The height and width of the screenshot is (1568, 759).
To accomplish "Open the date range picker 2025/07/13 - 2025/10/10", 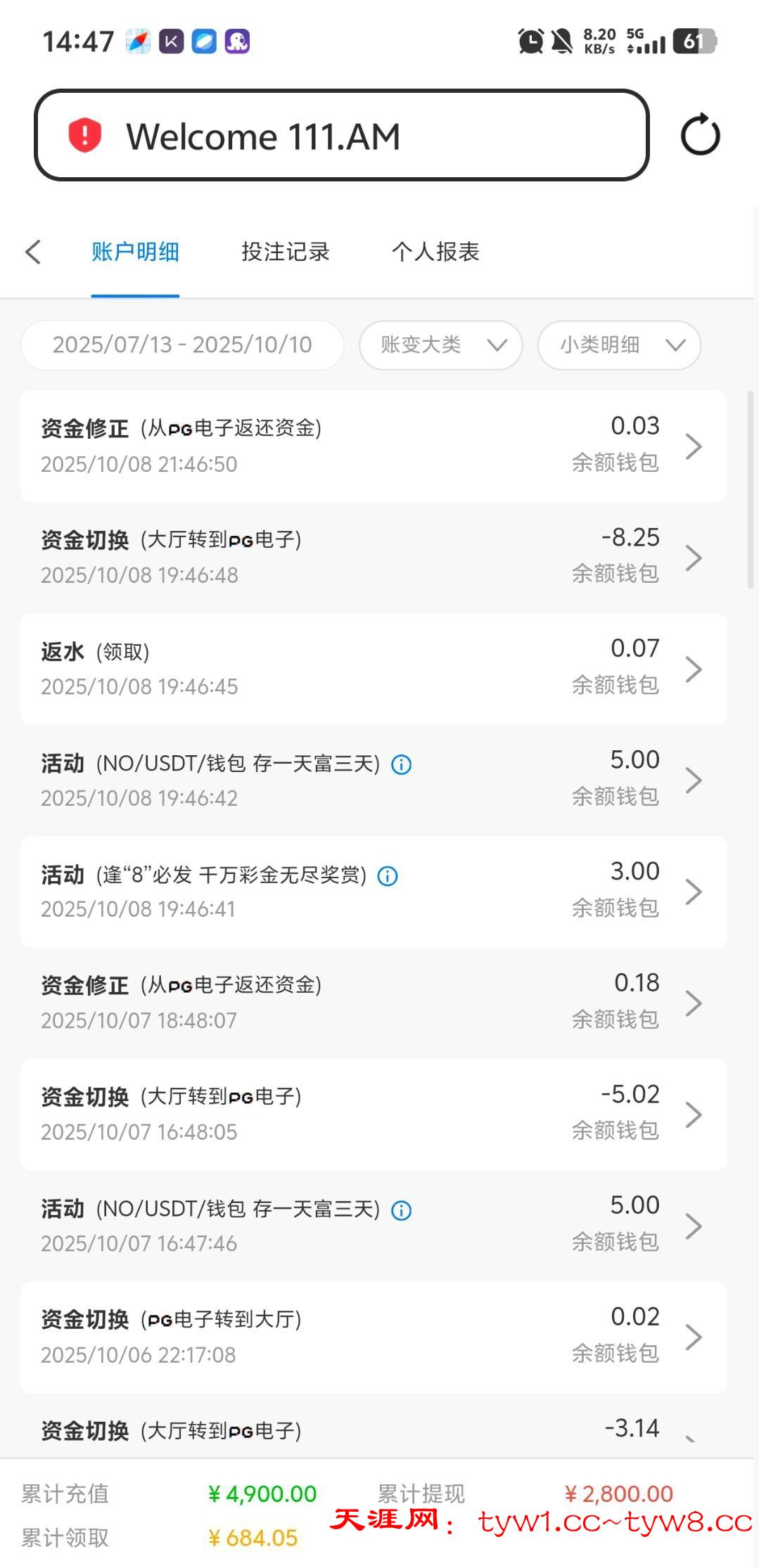I will [182, 345].
